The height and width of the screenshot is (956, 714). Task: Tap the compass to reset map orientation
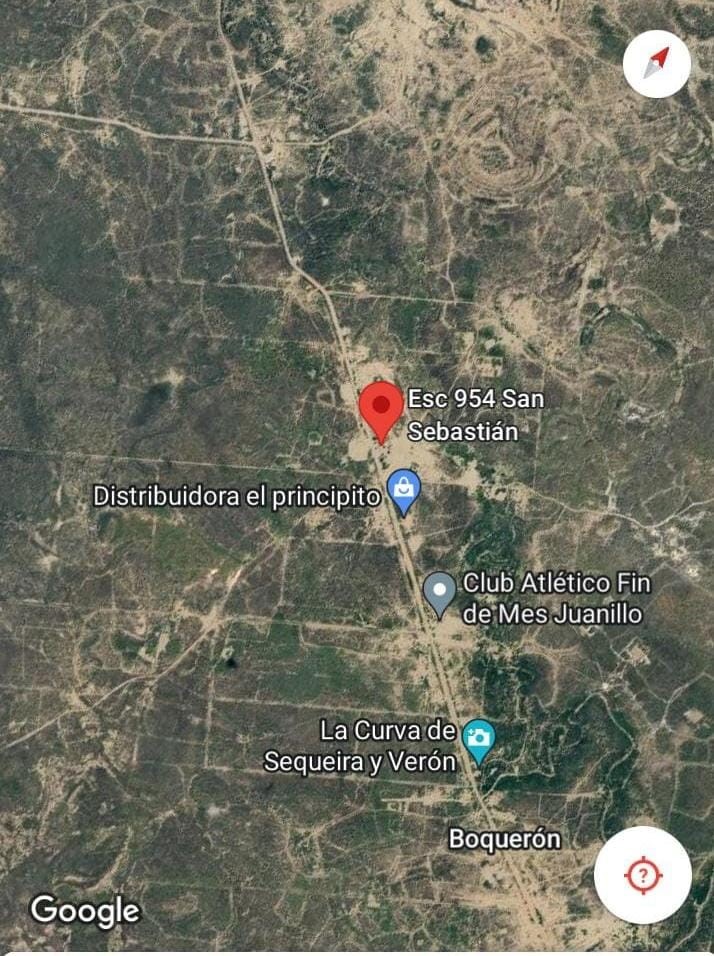tap(656, 64)
